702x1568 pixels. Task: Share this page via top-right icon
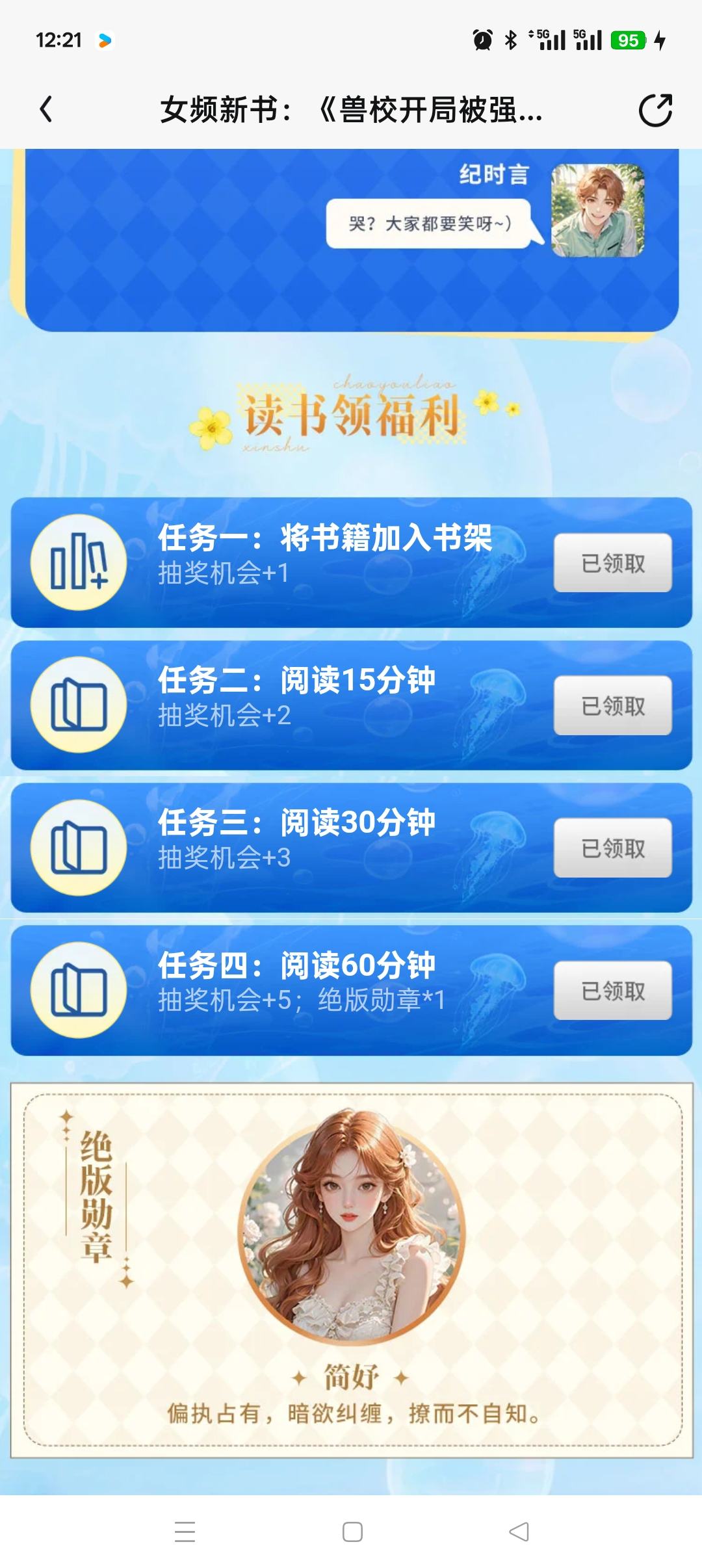click(655, 109)
